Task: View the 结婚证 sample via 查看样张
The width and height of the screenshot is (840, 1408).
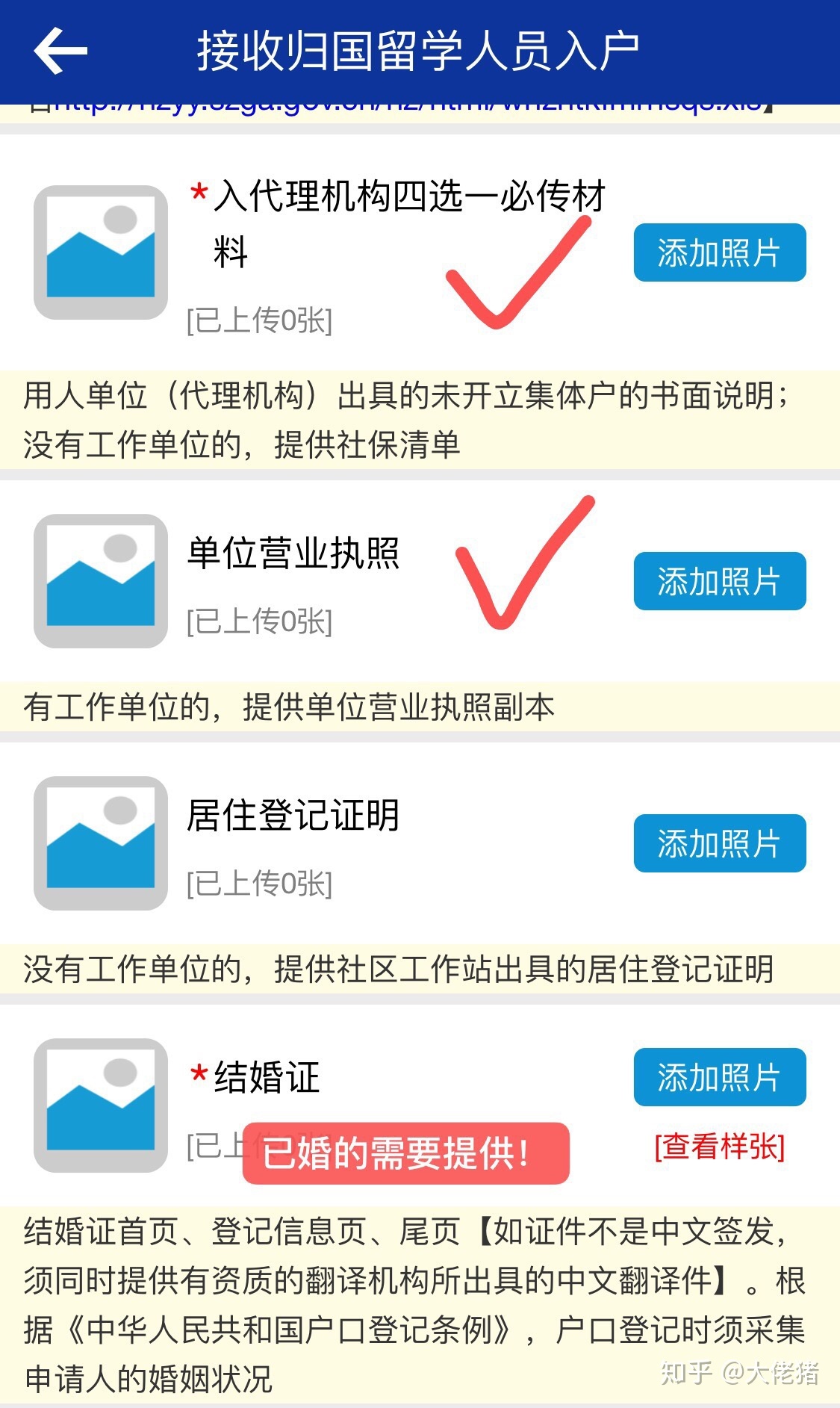Action: click(x=720, y=1146)
